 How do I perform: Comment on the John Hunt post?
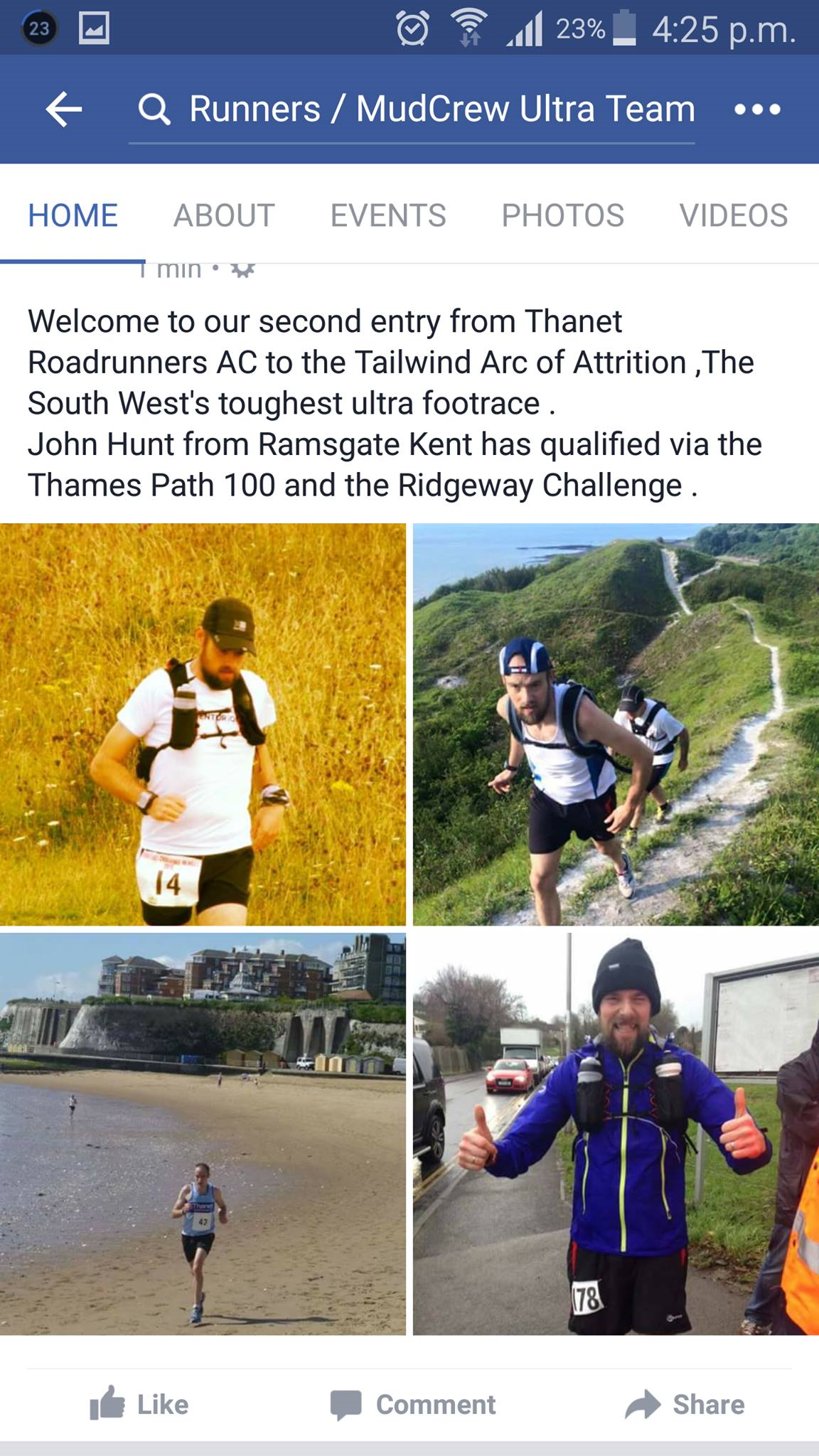[x=413, y=1405]
